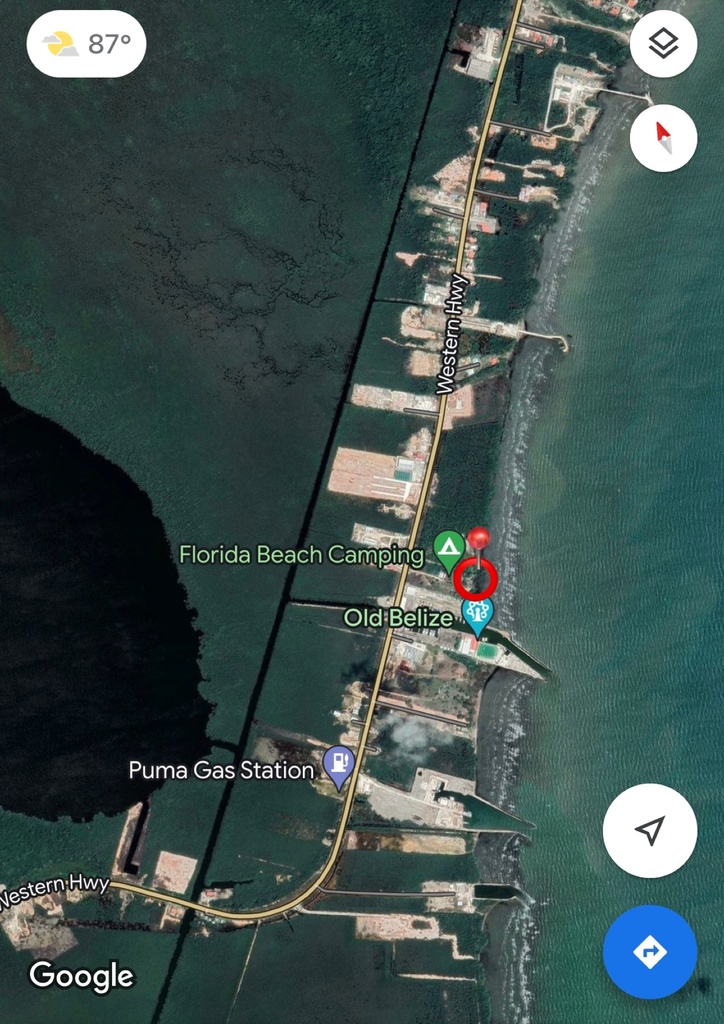Click the Google logo
The width and height of the screenshot is (724, 1024).
pos(81,976)
